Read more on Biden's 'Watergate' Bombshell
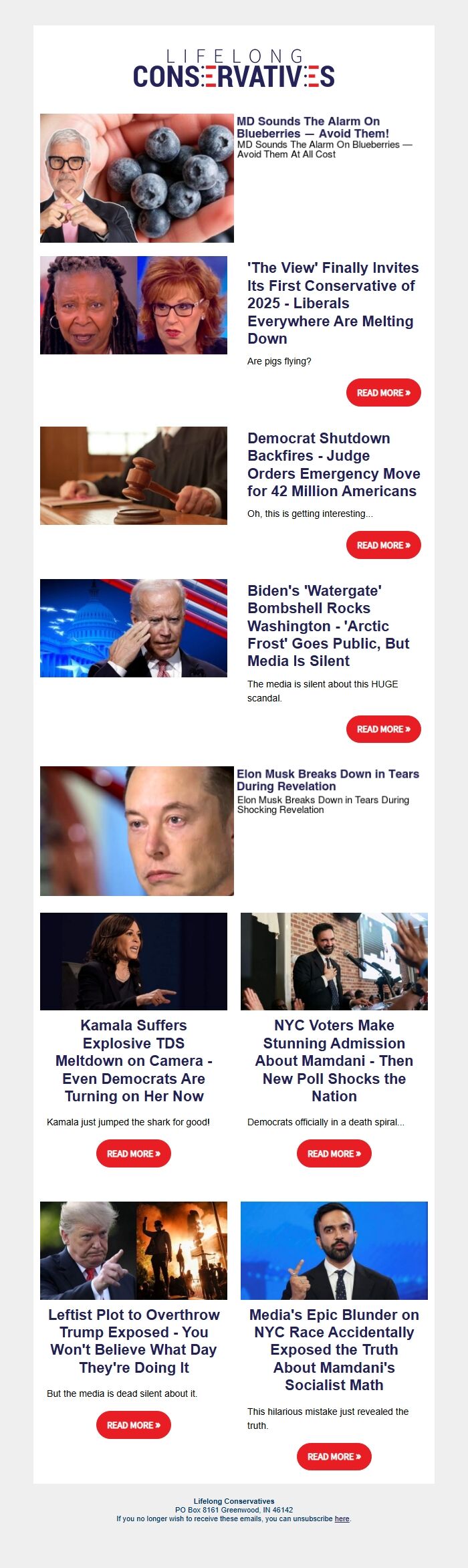Image resolution: width=468 pixels, height=1568 pixels. (383, 729)
